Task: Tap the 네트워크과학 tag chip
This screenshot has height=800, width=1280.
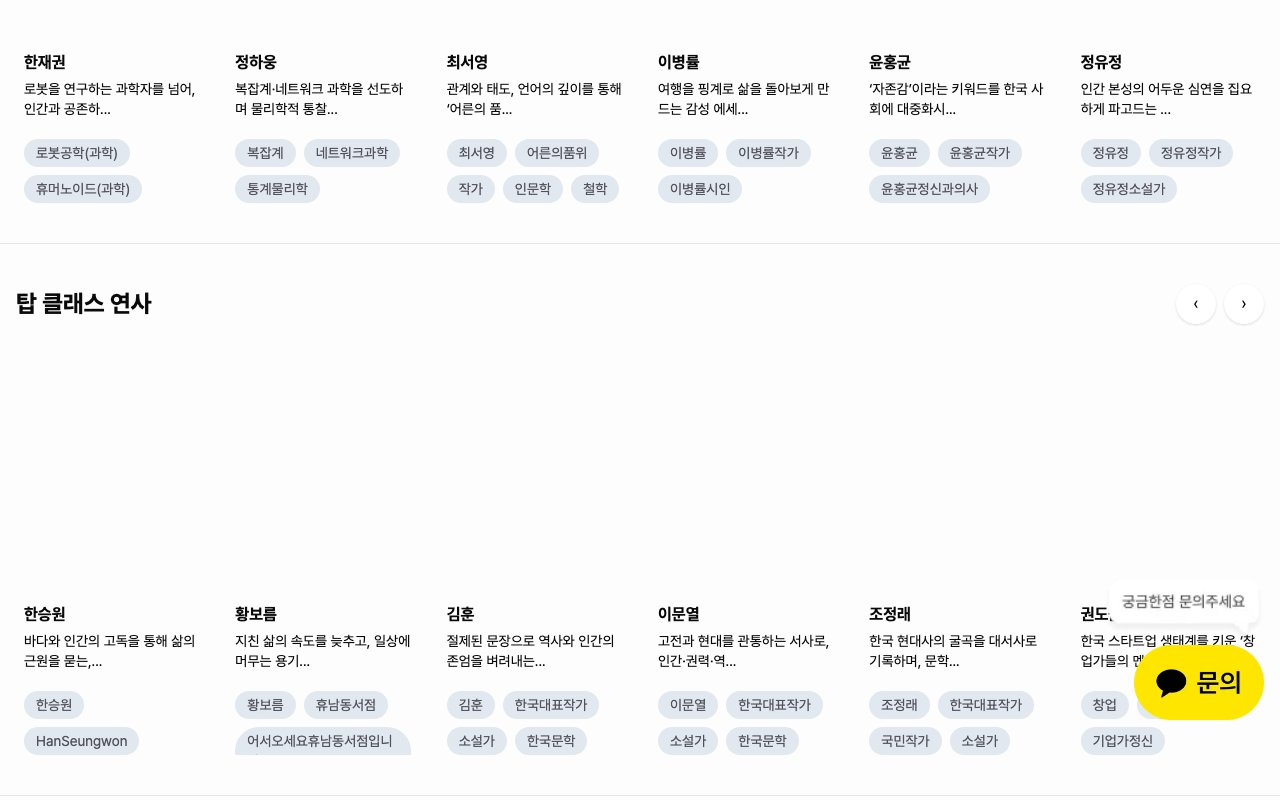Action: click(x=351, y=153)
